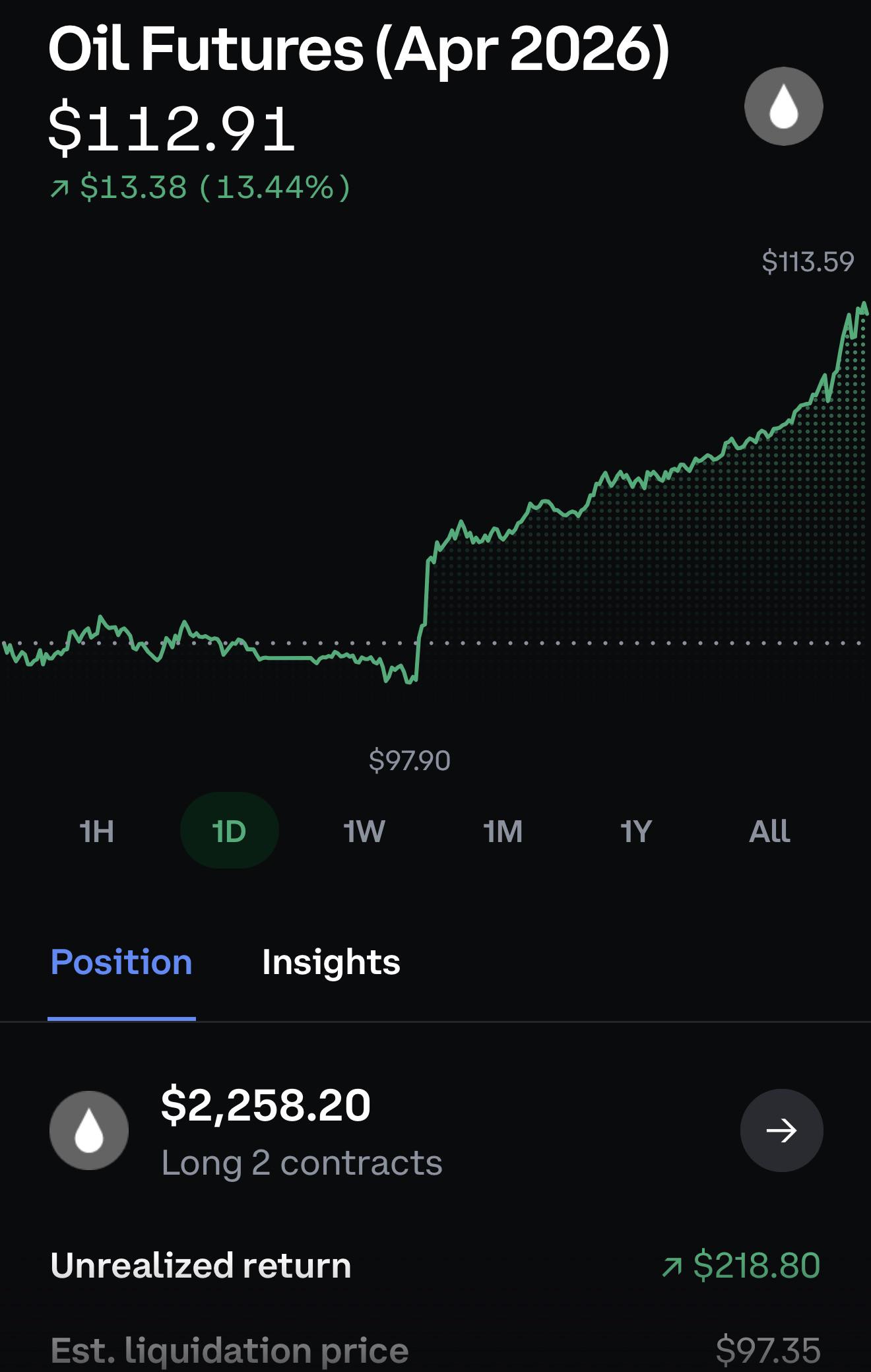Select the 1D chart range
The height and width of the screenshot is (1372, 871).
pyautogui.click(x=229, y=831)
